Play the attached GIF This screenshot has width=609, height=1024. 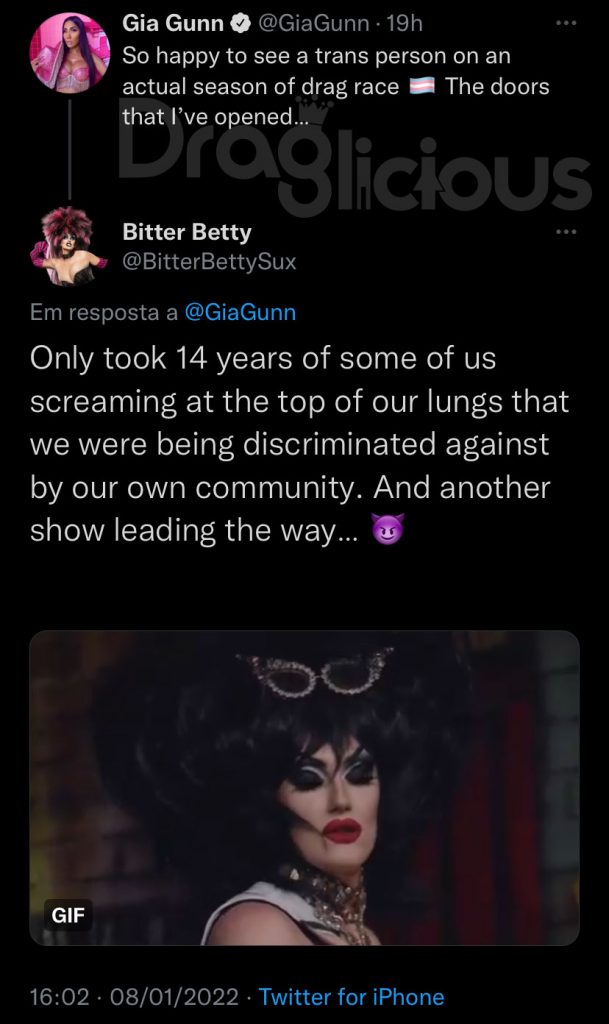coord(304,788)
